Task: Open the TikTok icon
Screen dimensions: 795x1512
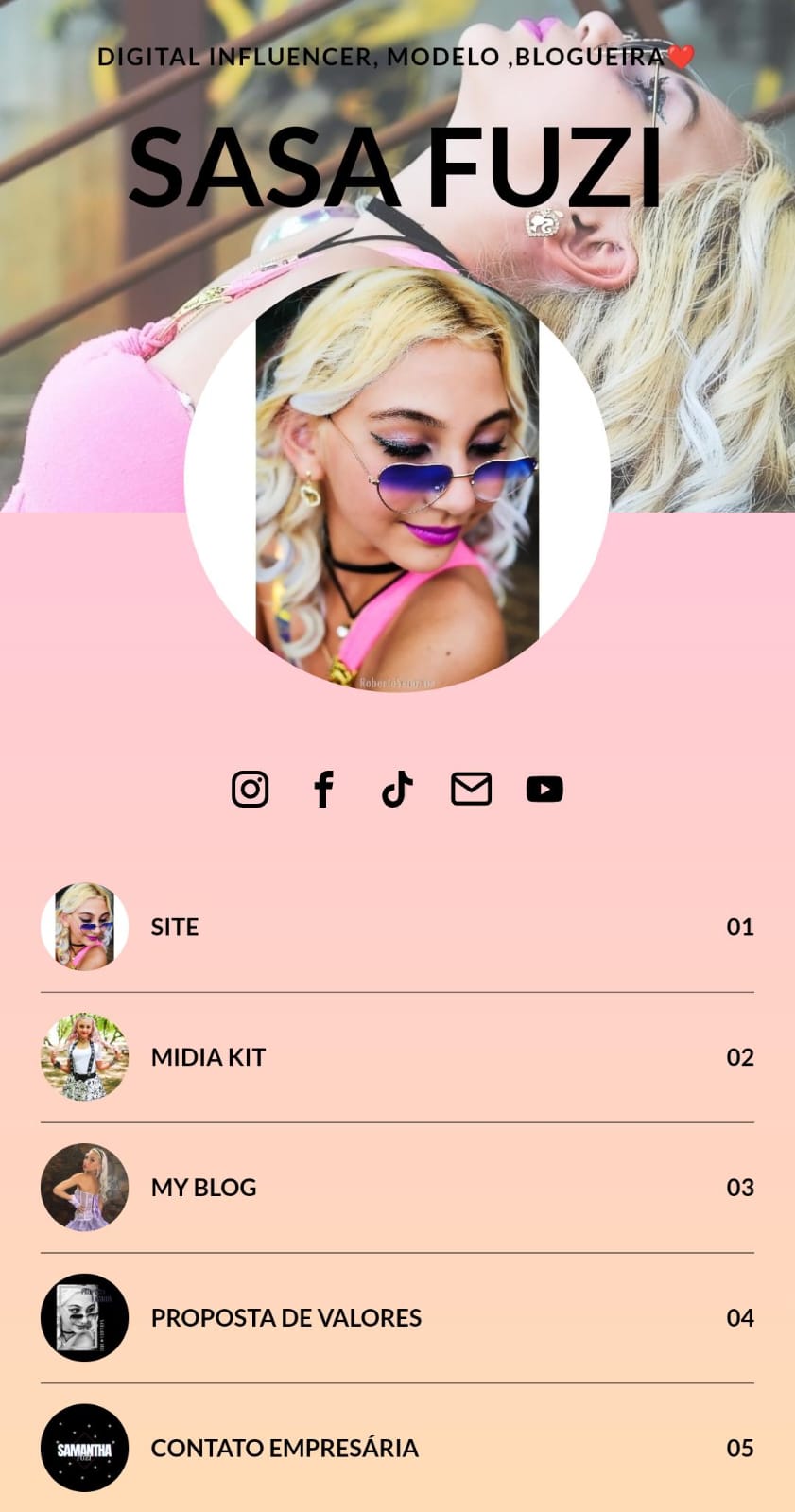Action: pyautogui.click(x=397, y=788)
